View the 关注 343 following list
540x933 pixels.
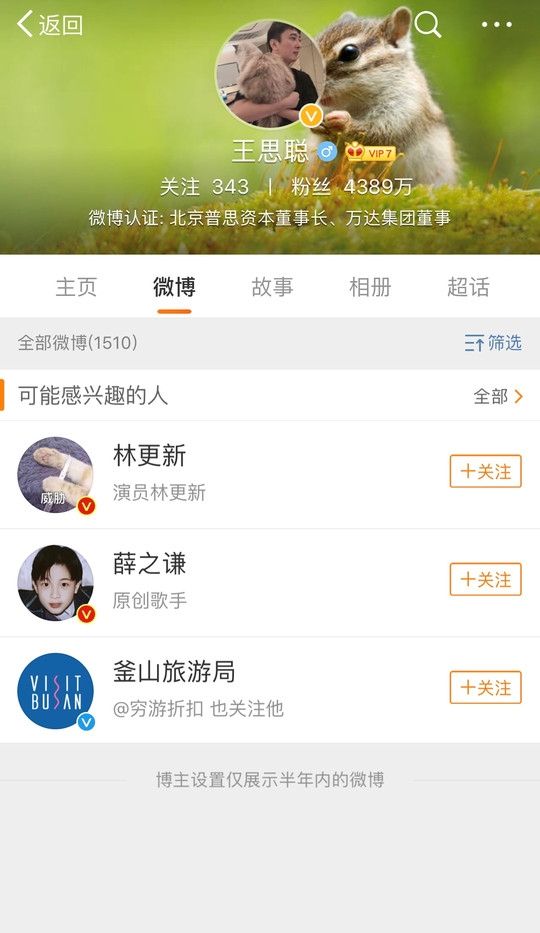[204, 187]
